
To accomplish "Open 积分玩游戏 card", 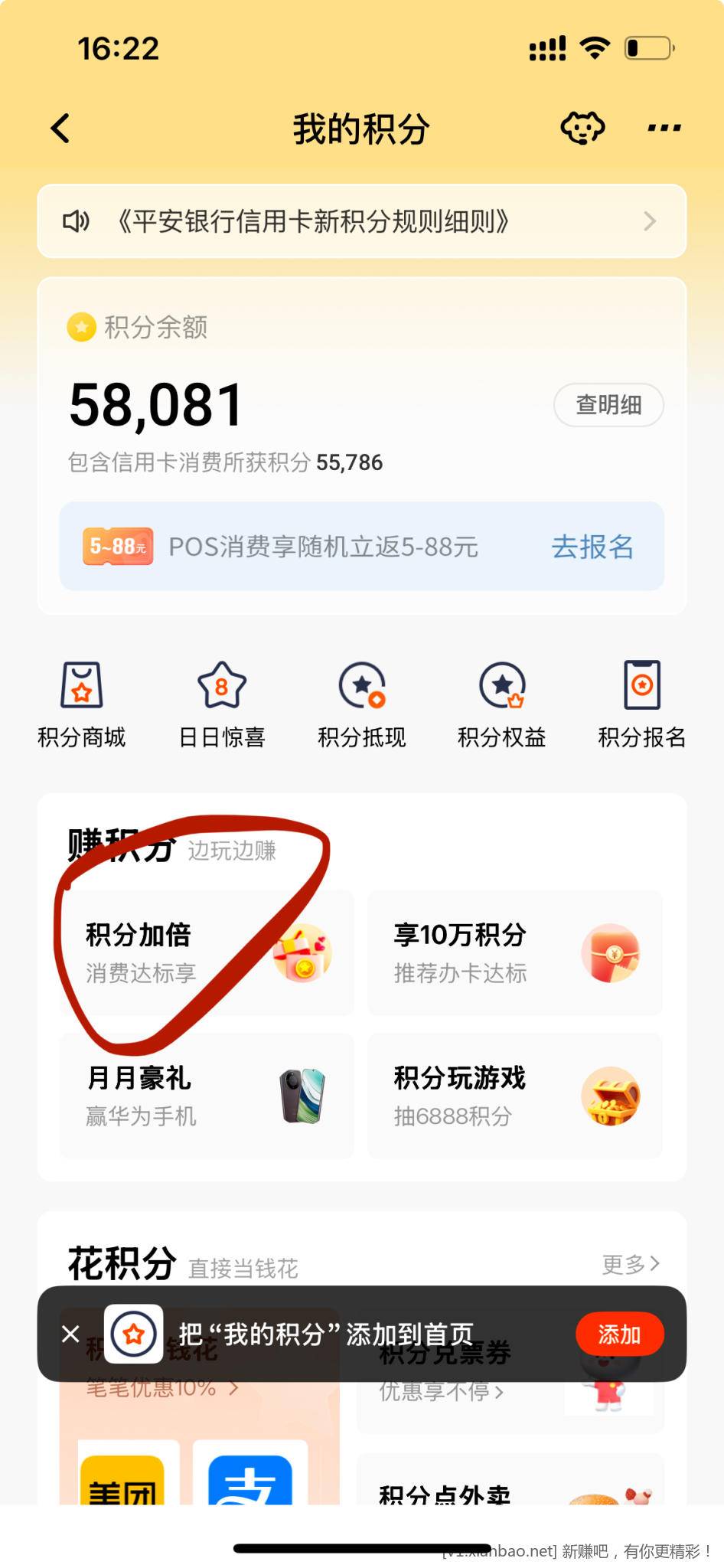I will (x=514, y=1096).
